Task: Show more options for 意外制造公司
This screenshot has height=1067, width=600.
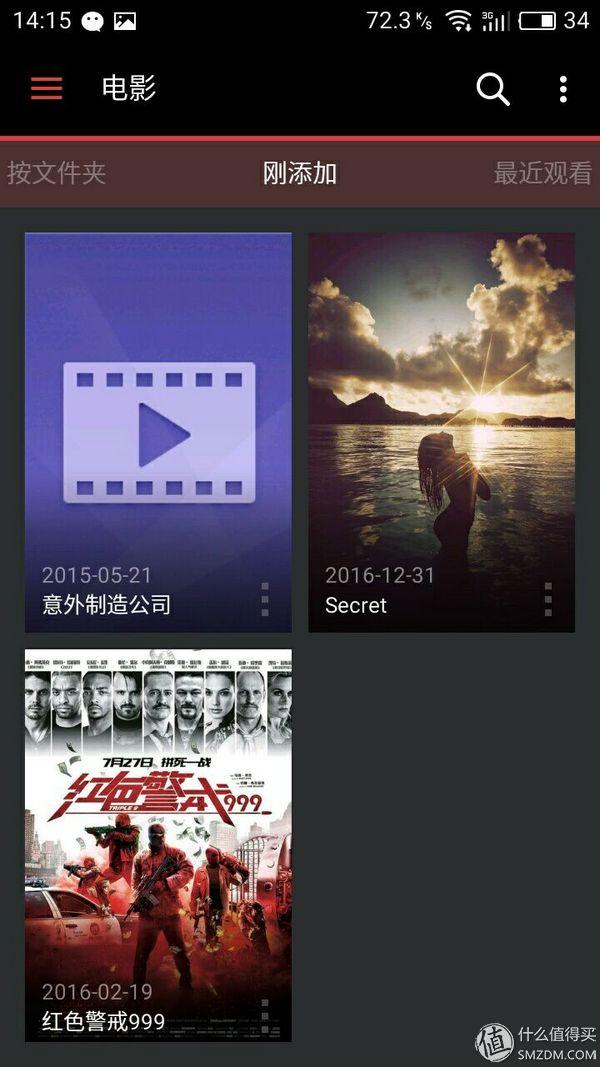Action: (x=265, y=599)
